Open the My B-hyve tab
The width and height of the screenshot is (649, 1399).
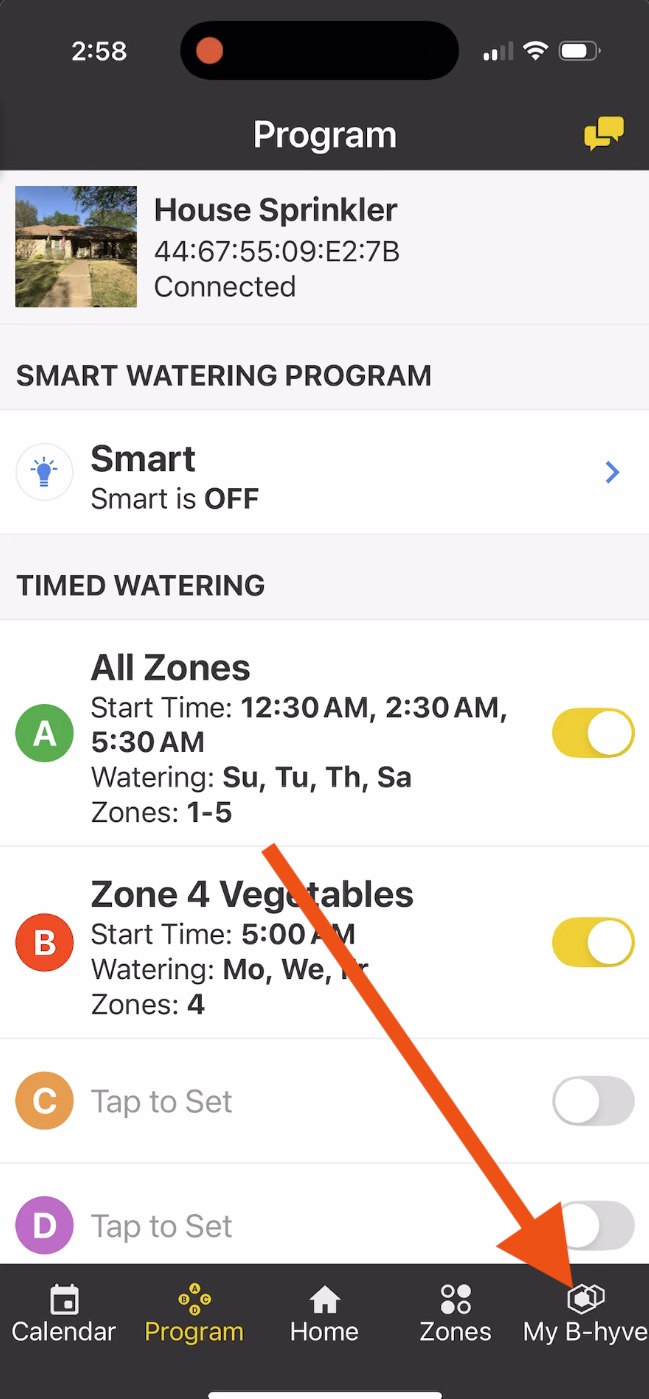coord(585,1314)
